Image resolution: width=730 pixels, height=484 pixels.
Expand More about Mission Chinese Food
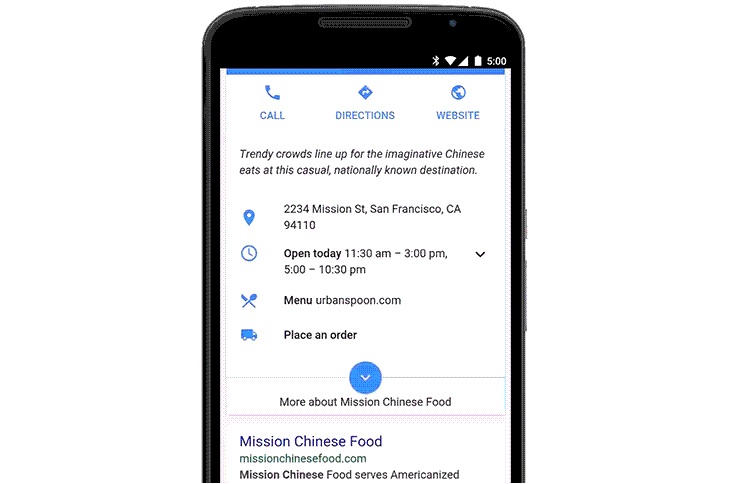pos(365,378)
